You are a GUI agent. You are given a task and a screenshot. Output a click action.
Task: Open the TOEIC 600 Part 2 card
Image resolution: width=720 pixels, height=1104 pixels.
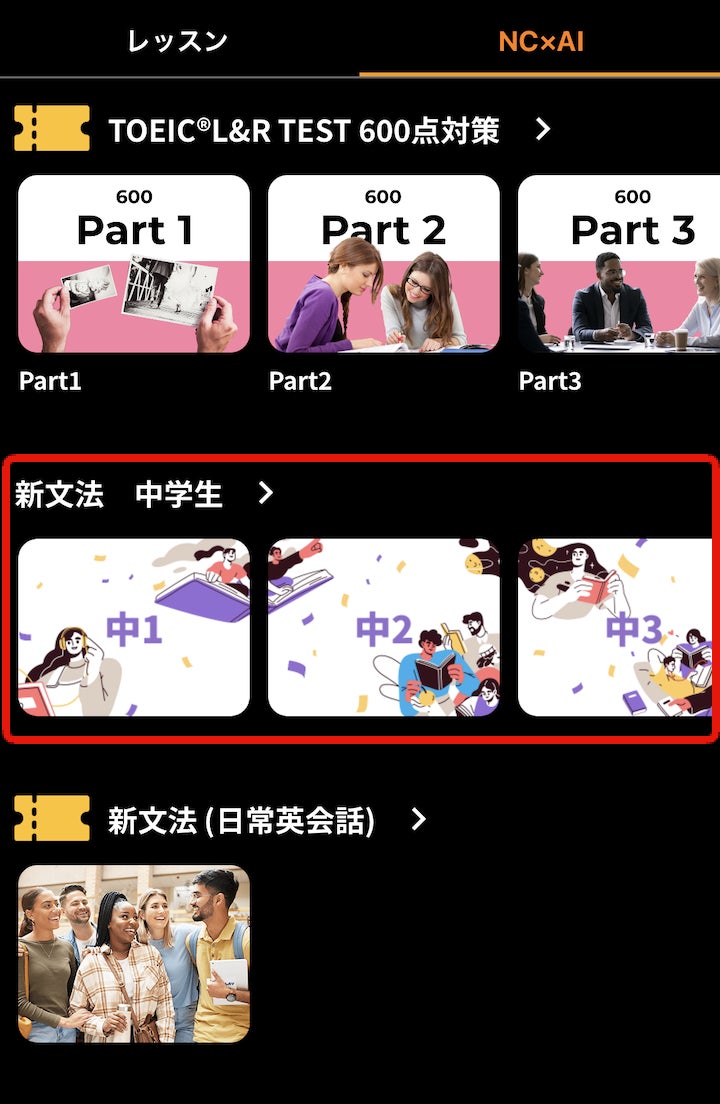coord(384,264)
